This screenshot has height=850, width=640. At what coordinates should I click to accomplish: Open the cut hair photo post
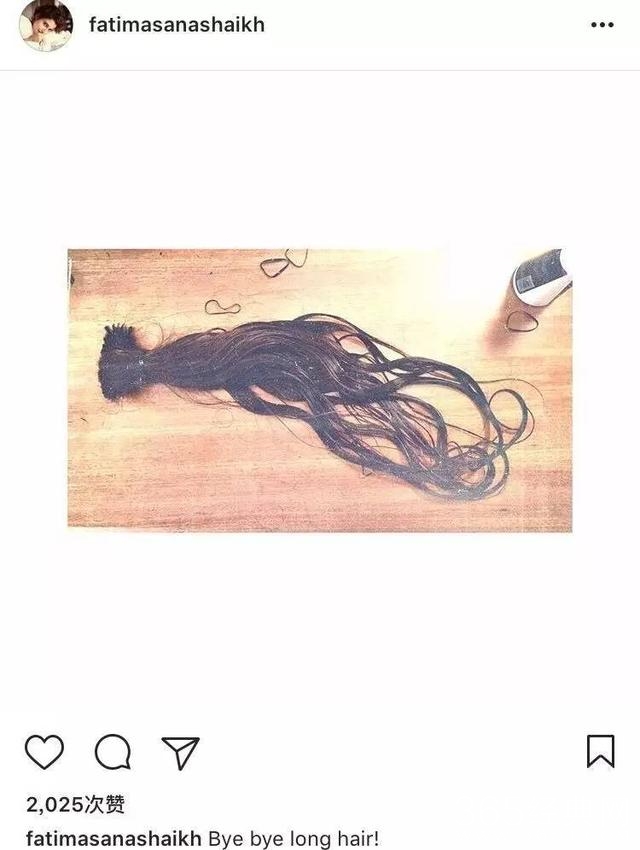320,390
